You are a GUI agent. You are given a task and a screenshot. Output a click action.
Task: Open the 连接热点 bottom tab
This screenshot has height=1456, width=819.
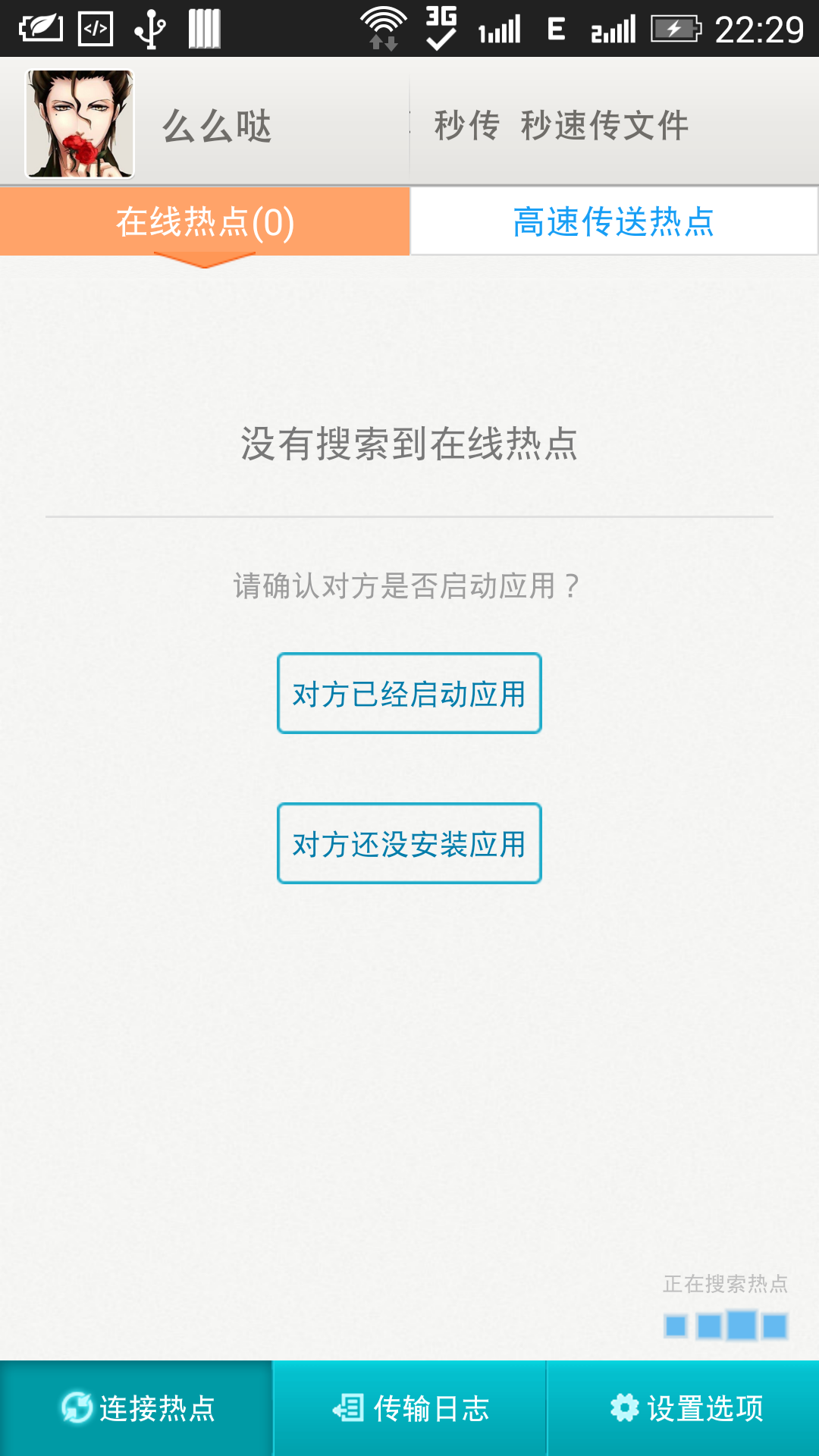tap(137, 1408)
